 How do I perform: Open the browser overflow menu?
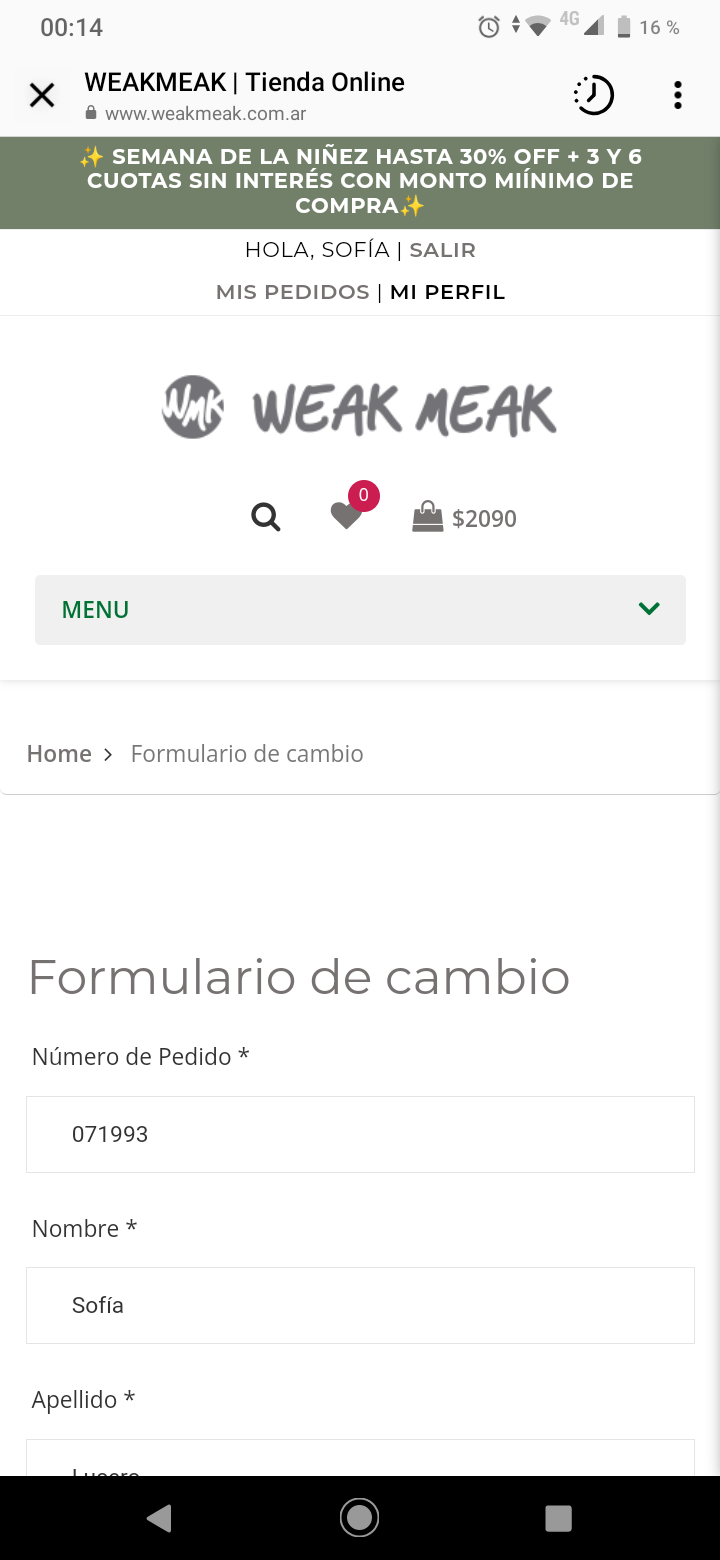click(x=677, y=95)
